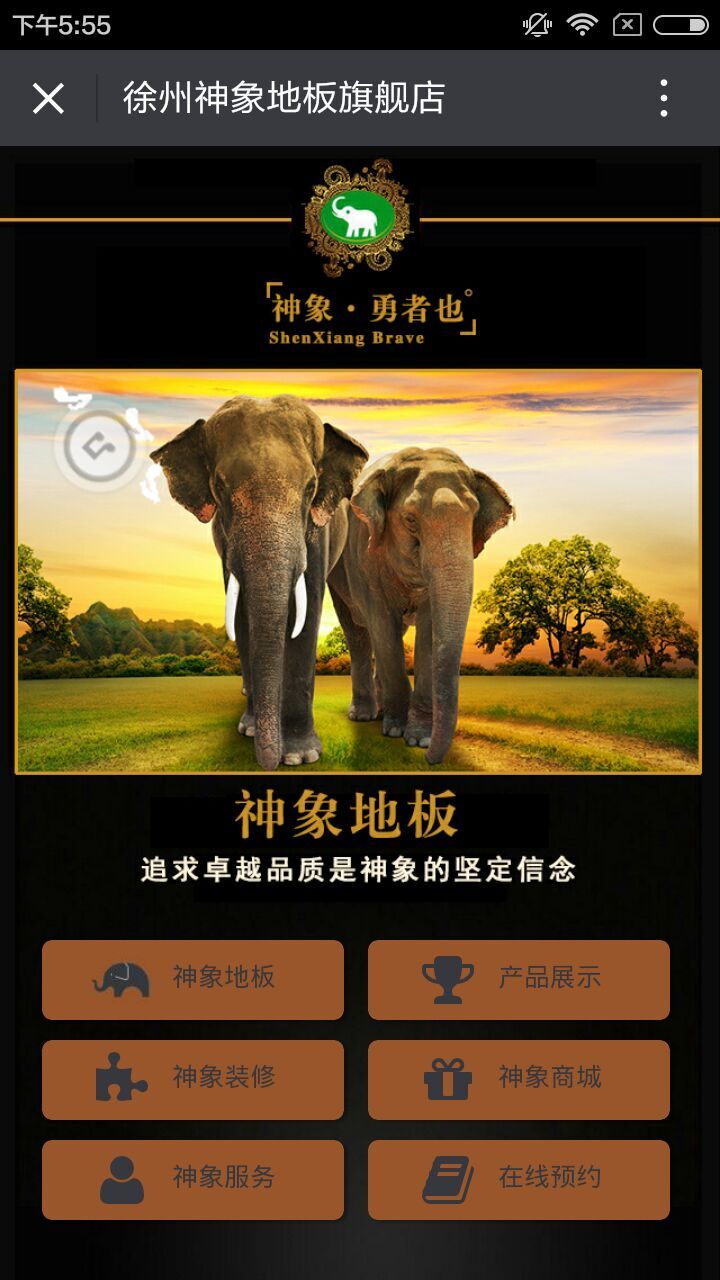Open the three-dot overflow menu

[663, 98]
